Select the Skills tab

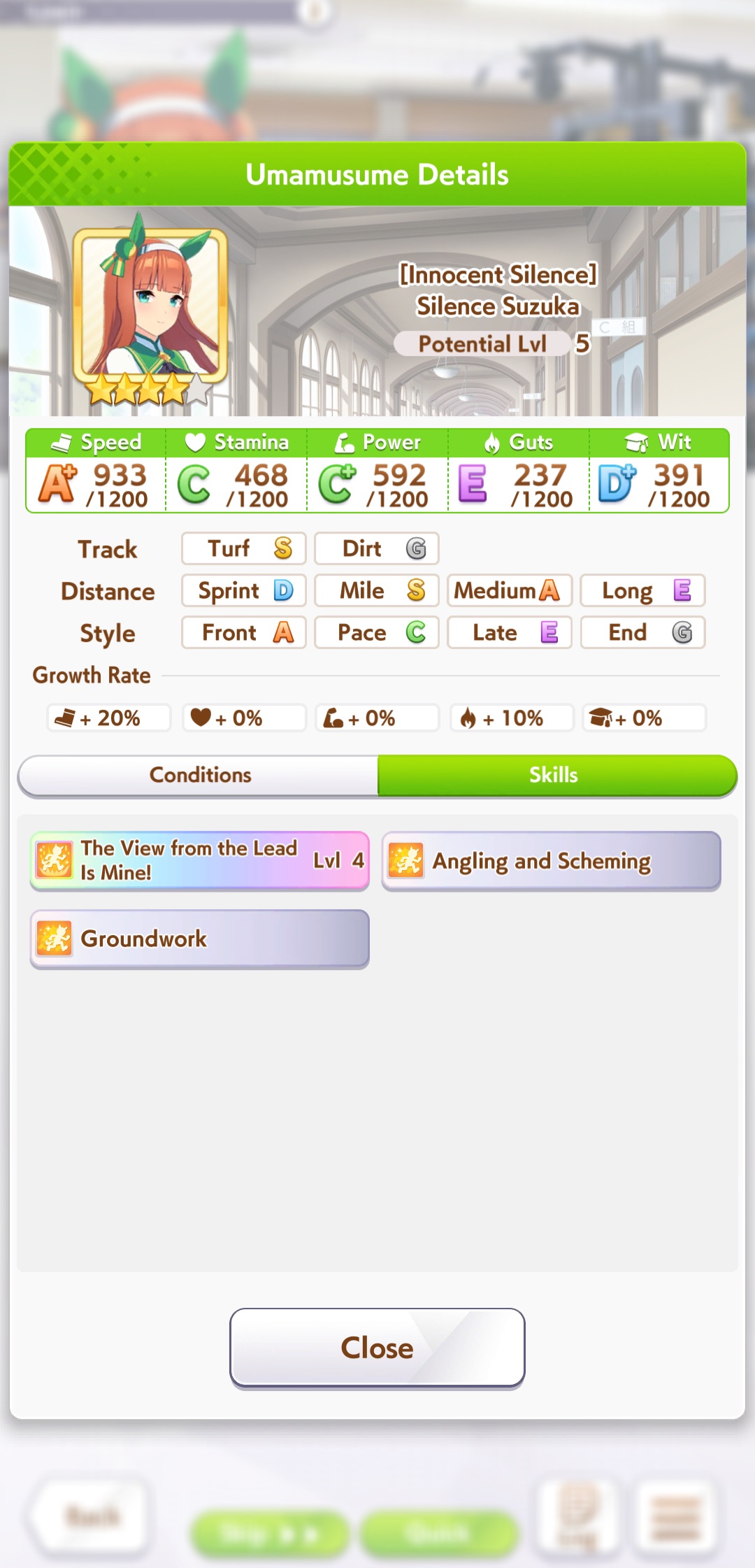pos(556,775)
